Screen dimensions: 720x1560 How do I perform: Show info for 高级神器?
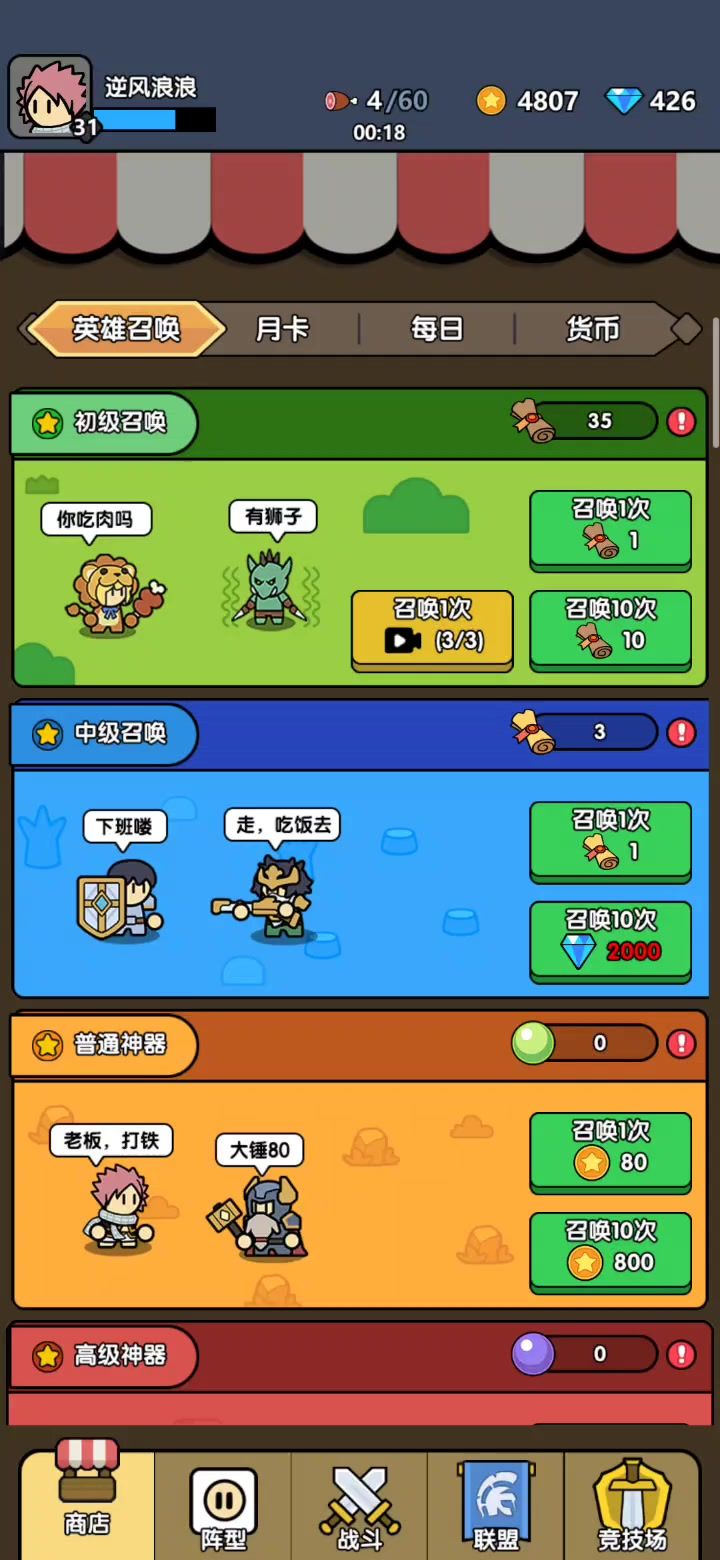point(681,1354)
